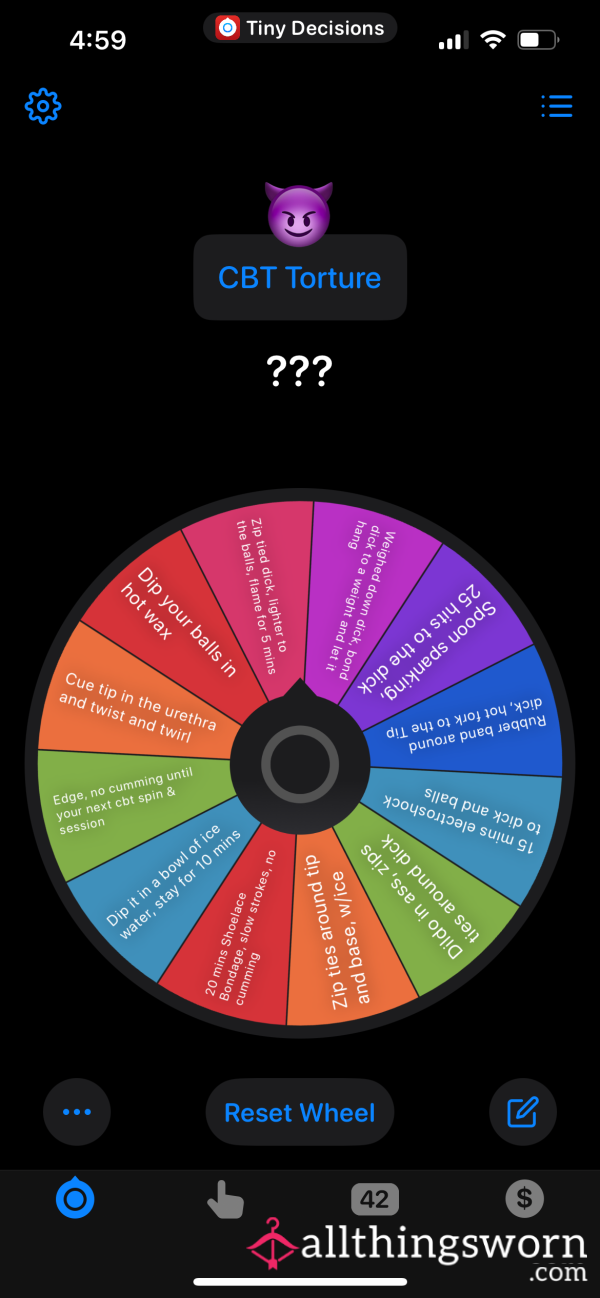Edit the wheel with the pencil icon

tap(523, 1112)
